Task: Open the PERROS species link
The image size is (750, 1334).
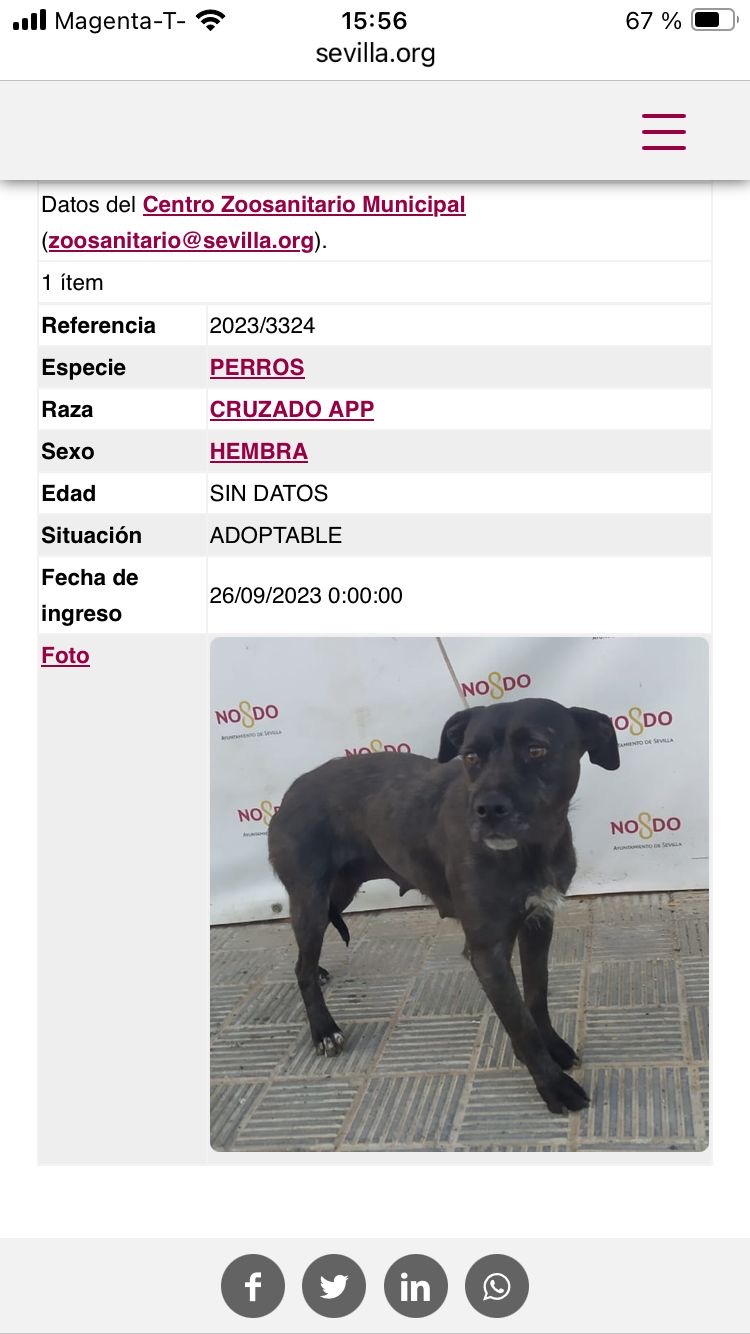Action: point(257,367)
